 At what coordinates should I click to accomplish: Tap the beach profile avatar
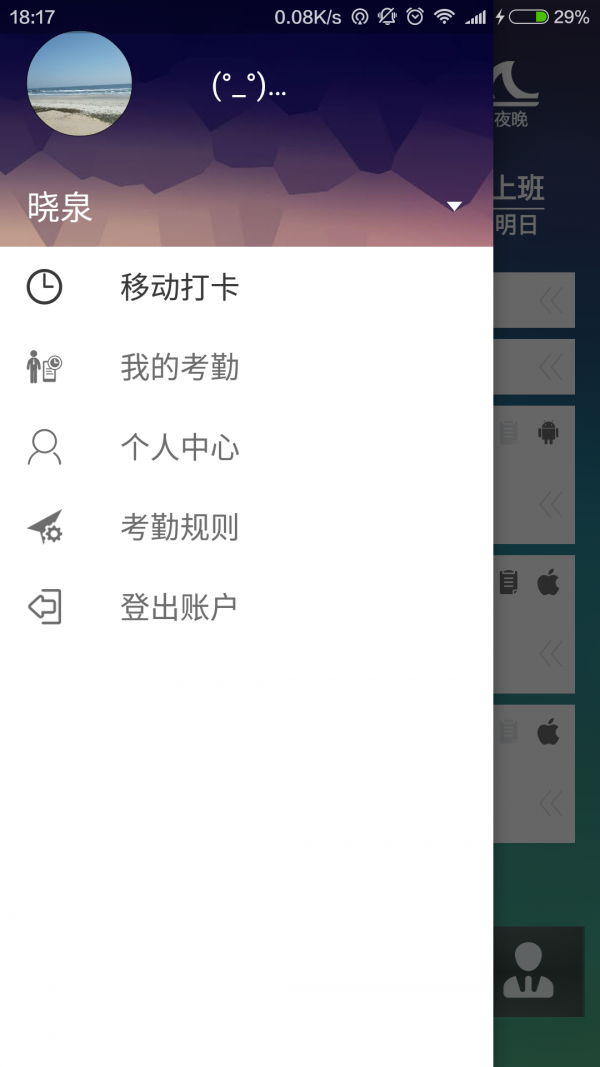(79, 84)
